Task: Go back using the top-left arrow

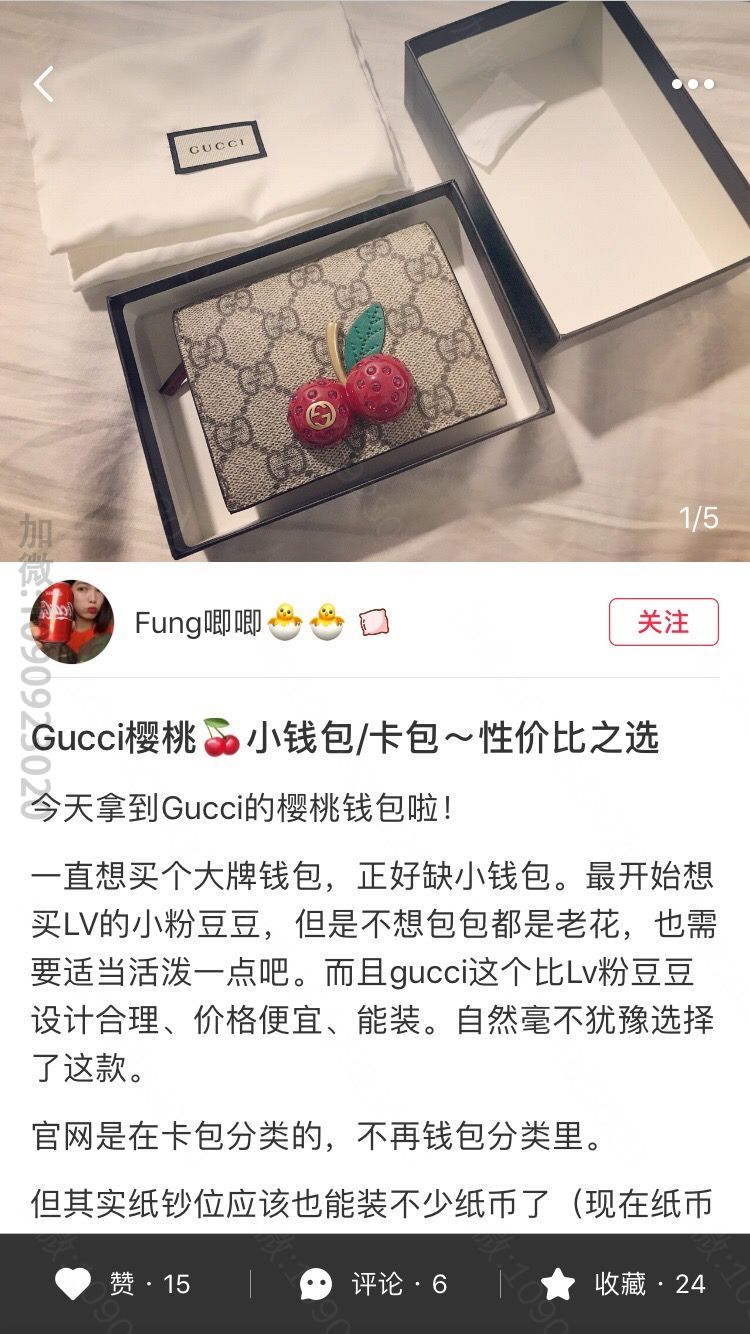Action: click(44, 85)
